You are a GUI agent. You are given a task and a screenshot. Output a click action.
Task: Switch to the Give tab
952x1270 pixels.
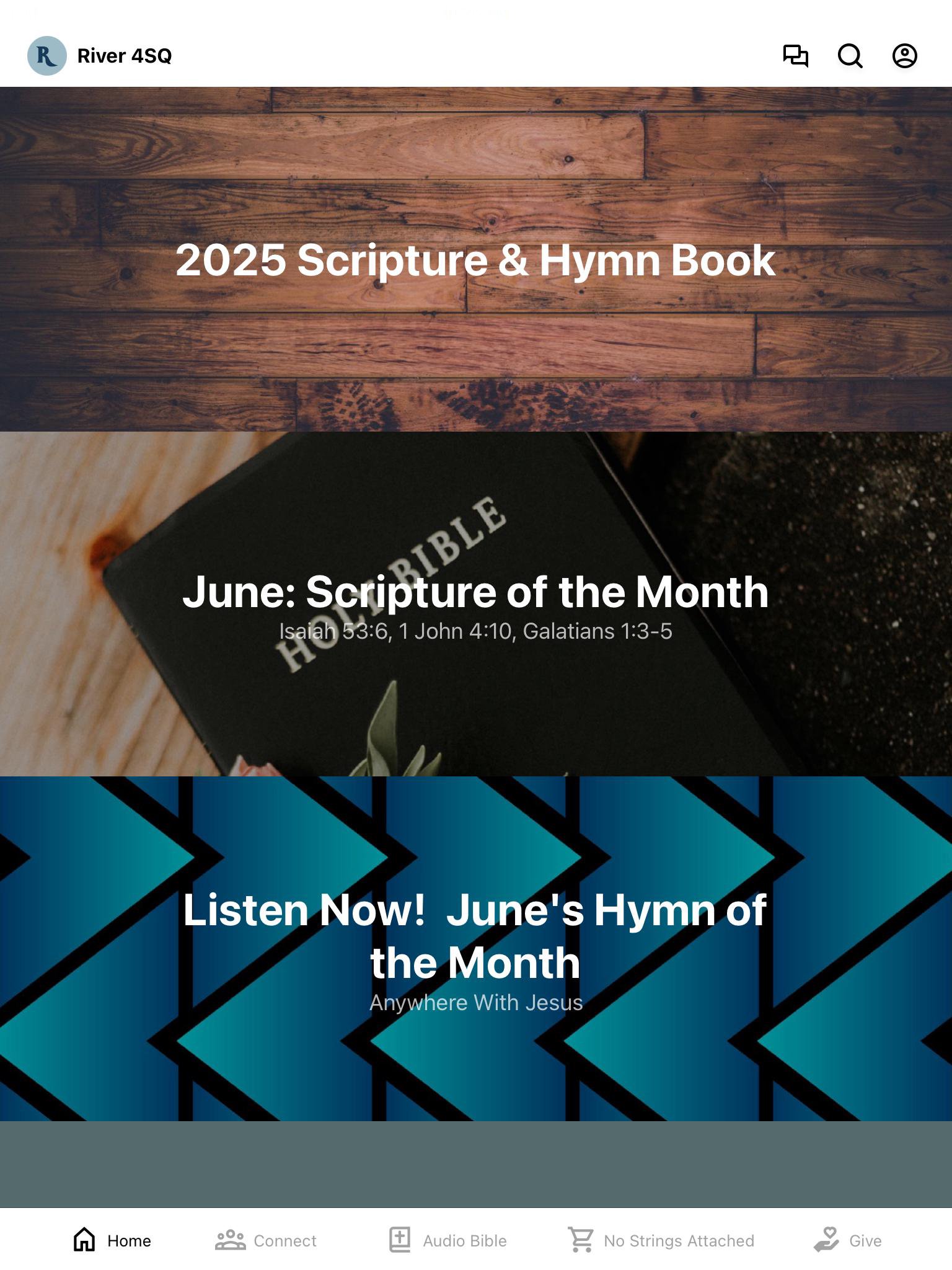click(847, 1240)
